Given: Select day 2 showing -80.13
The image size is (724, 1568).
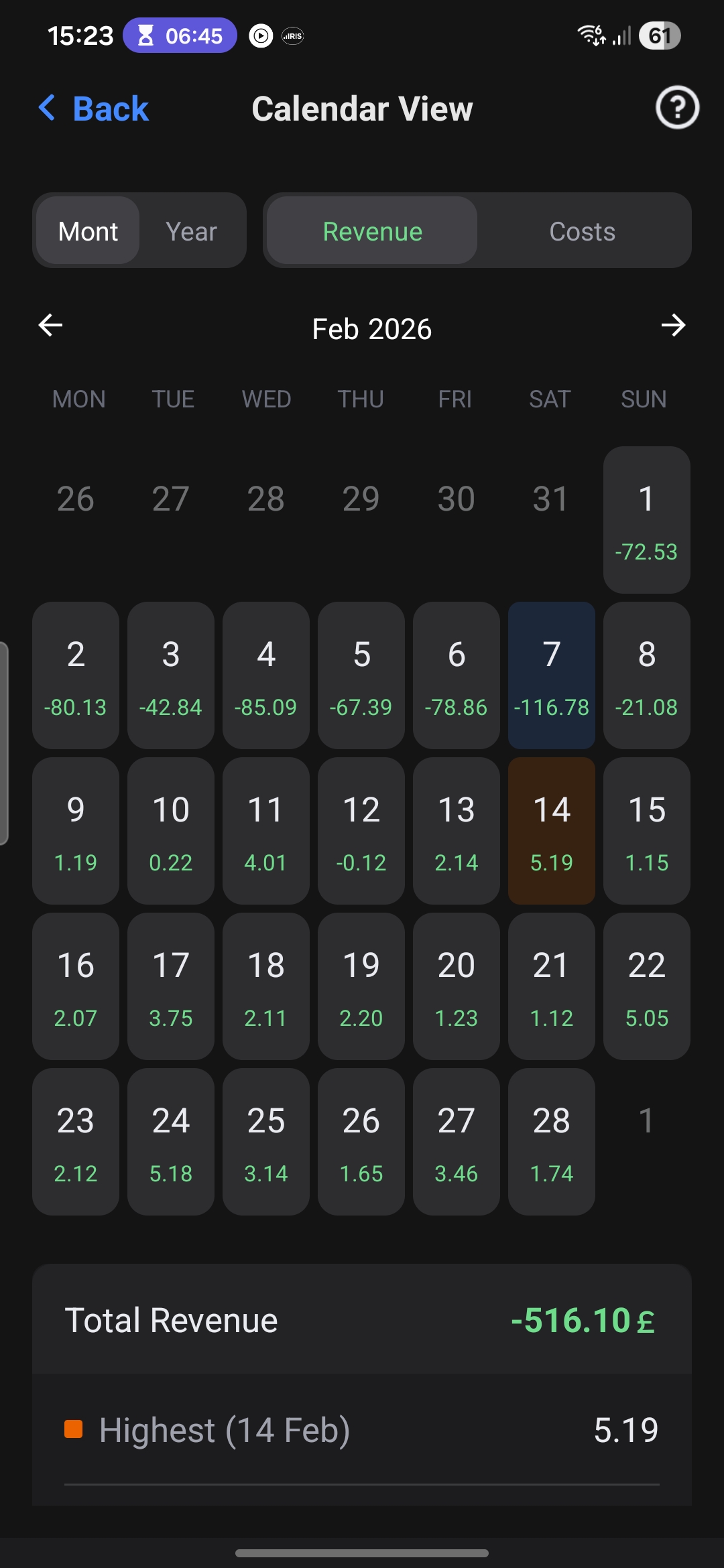Looking at the screenshot, I should coord(75,675).
